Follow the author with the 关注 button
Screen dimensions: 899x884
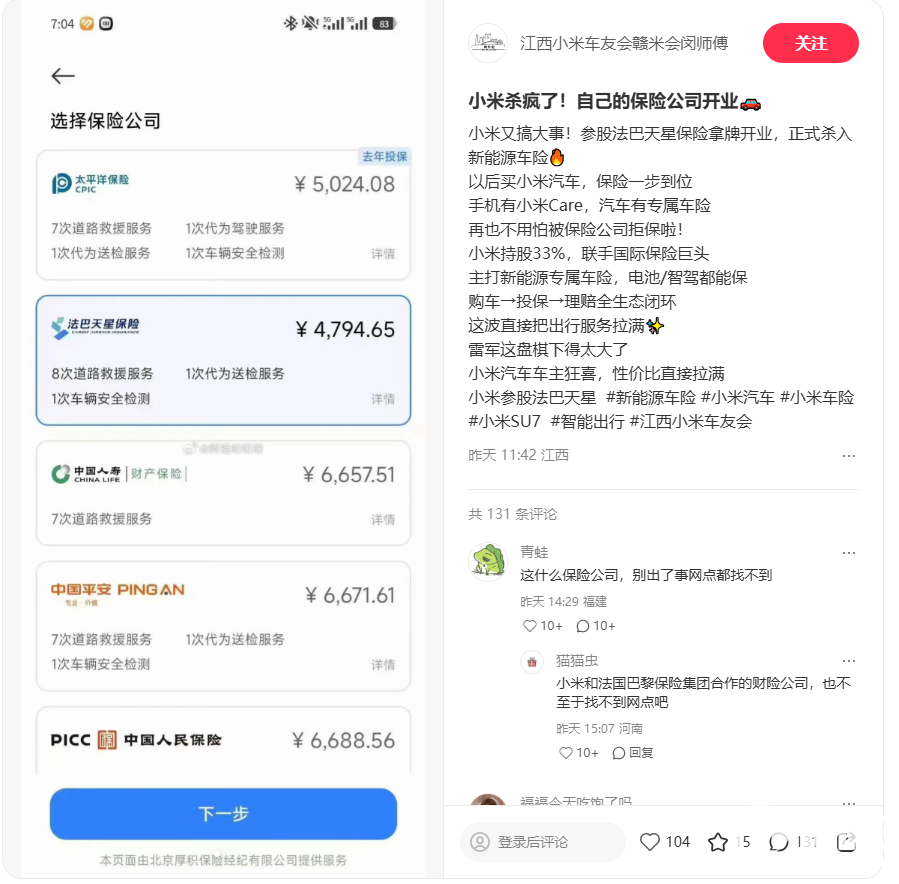click(x=810, y=43)
